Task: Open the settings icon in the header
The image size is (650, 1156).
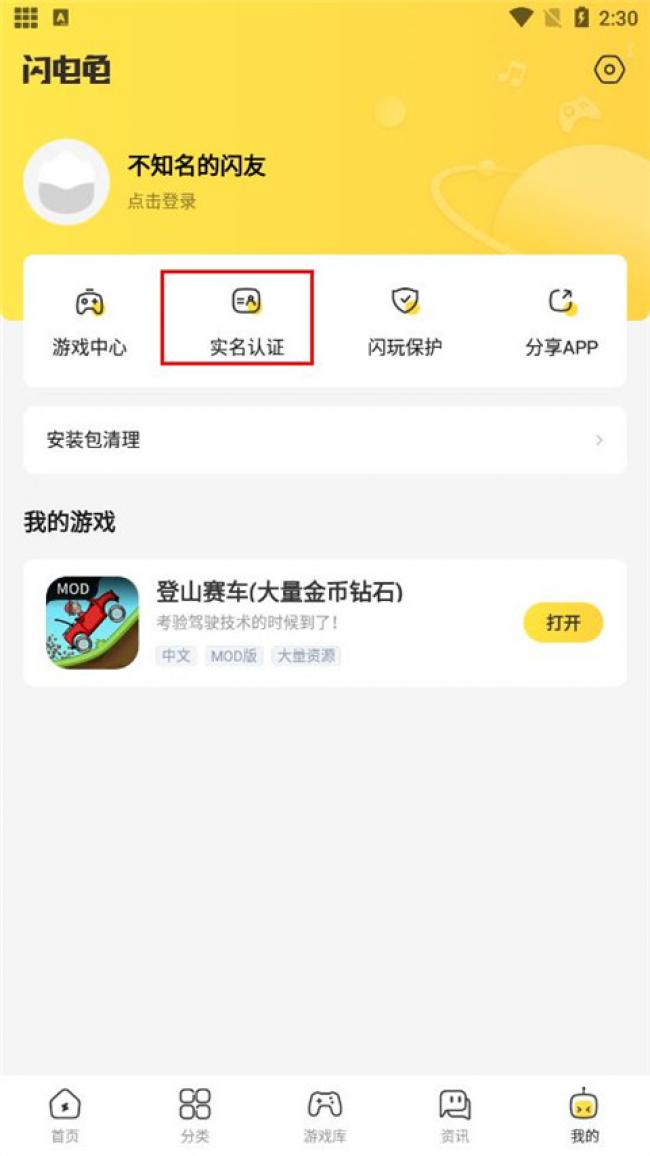Action: 609,70
